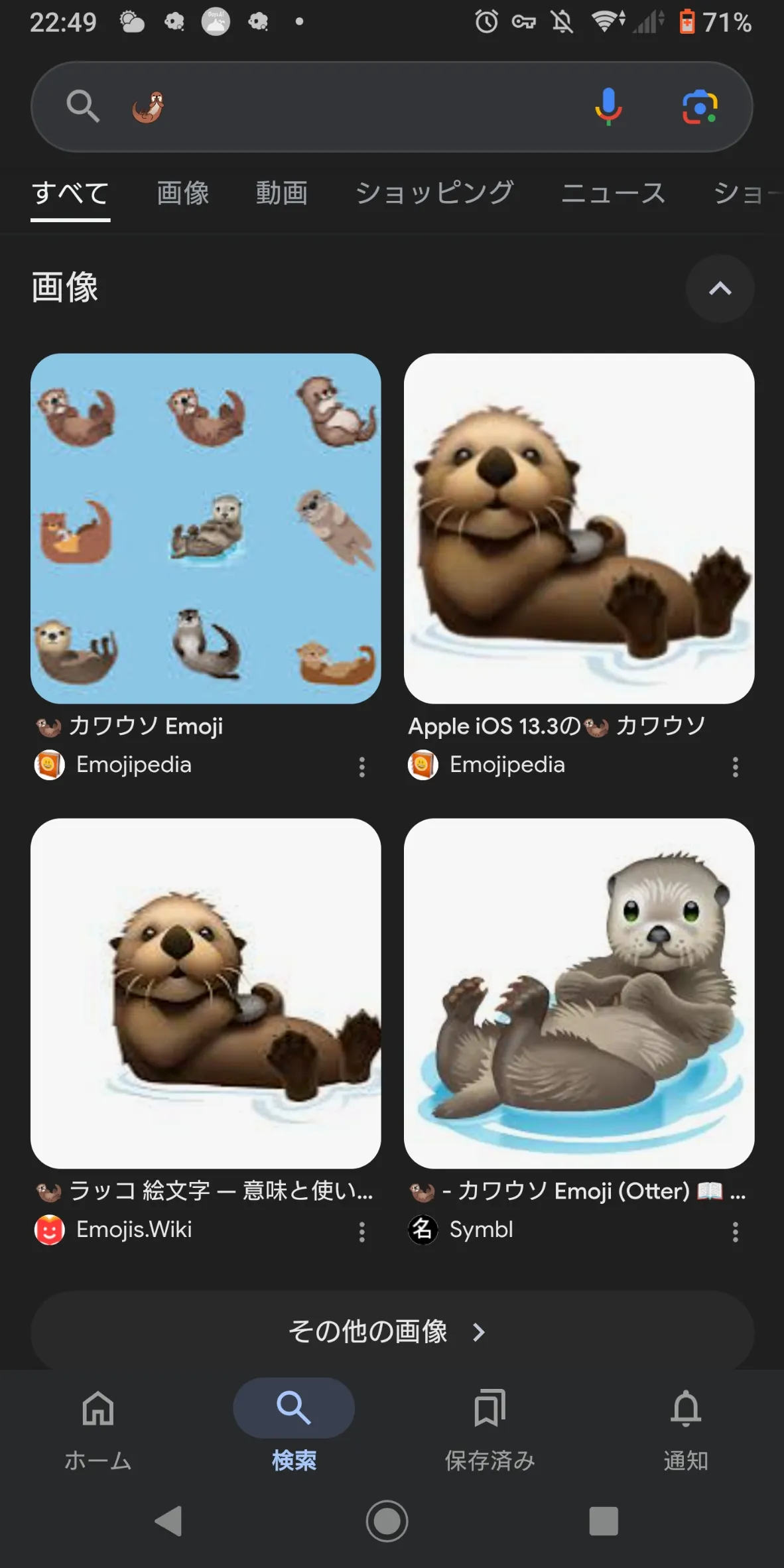Open the 通知 tab
Screen dimensions: 784x1568
[686, 1425]
